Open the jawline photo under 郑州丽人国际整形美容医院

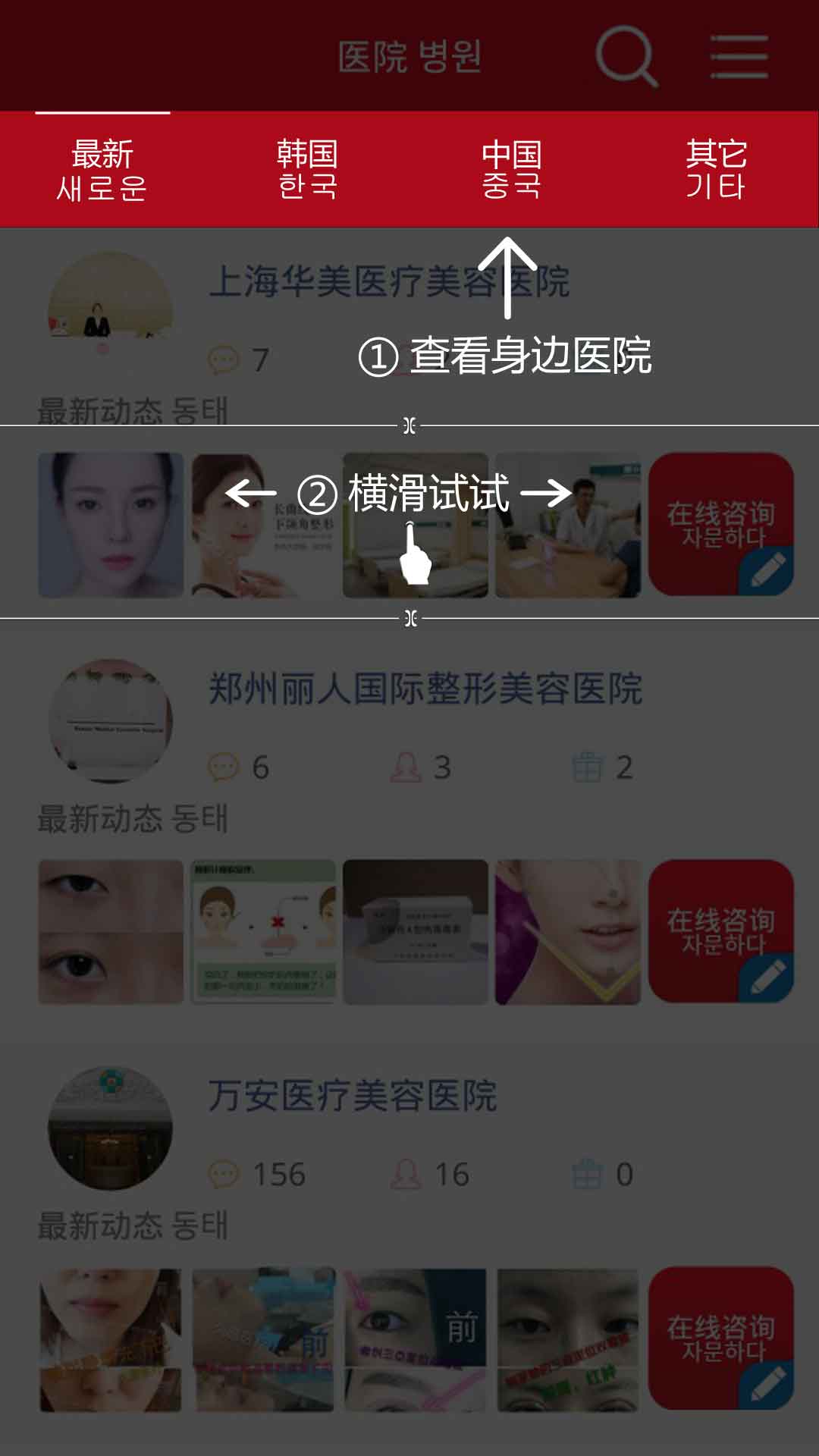pyautogui.click(x=568, y=932)
